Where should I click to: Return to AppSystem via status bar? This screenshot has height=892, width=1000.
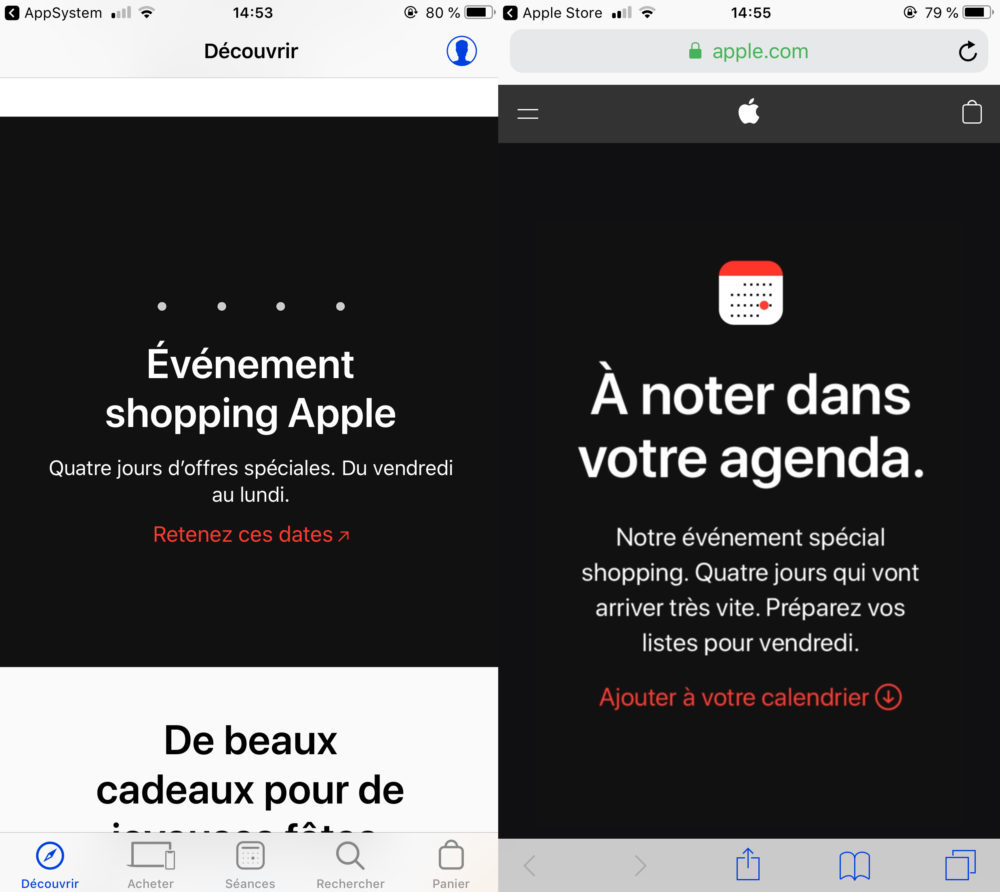pos(54,13)
